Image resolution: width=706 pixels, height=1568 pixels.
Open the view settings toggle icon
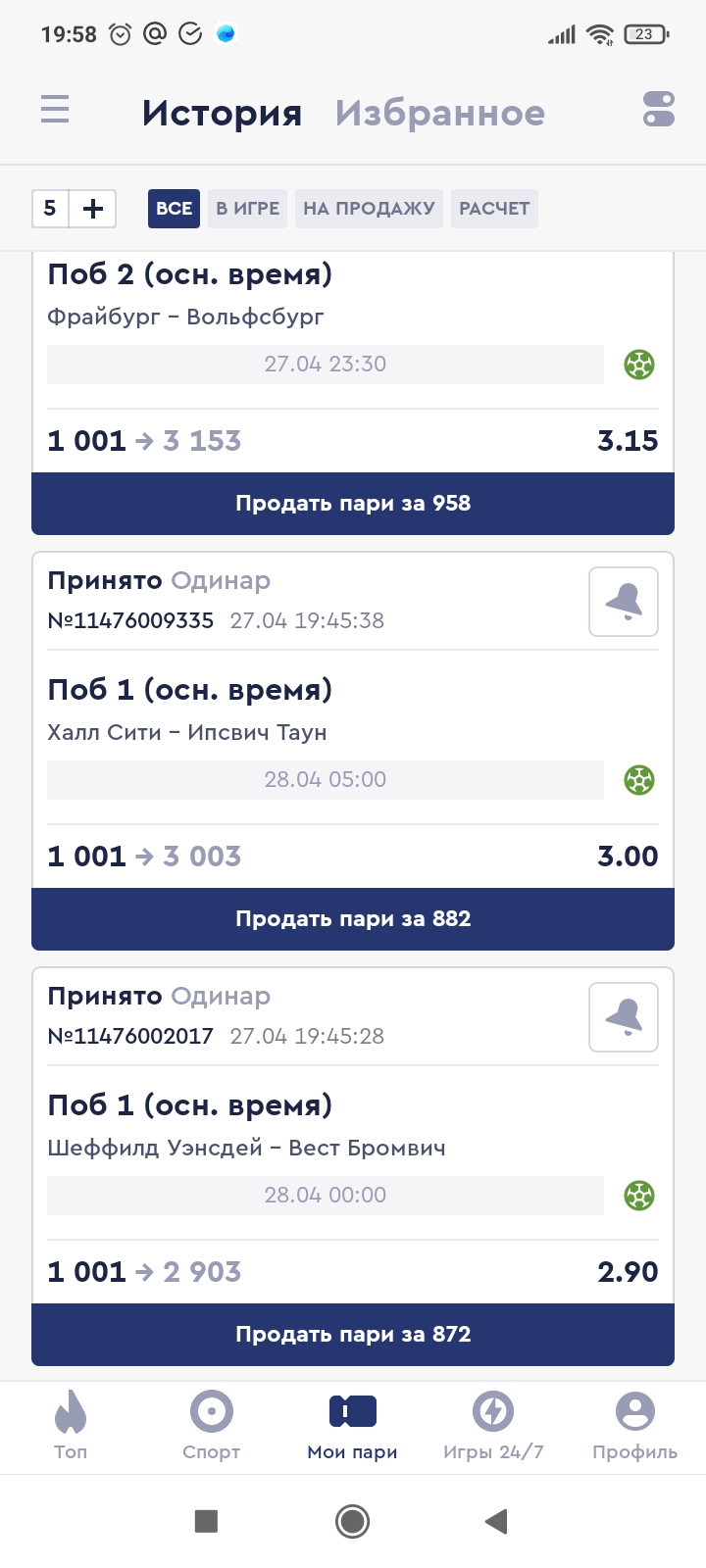point(659,109)
